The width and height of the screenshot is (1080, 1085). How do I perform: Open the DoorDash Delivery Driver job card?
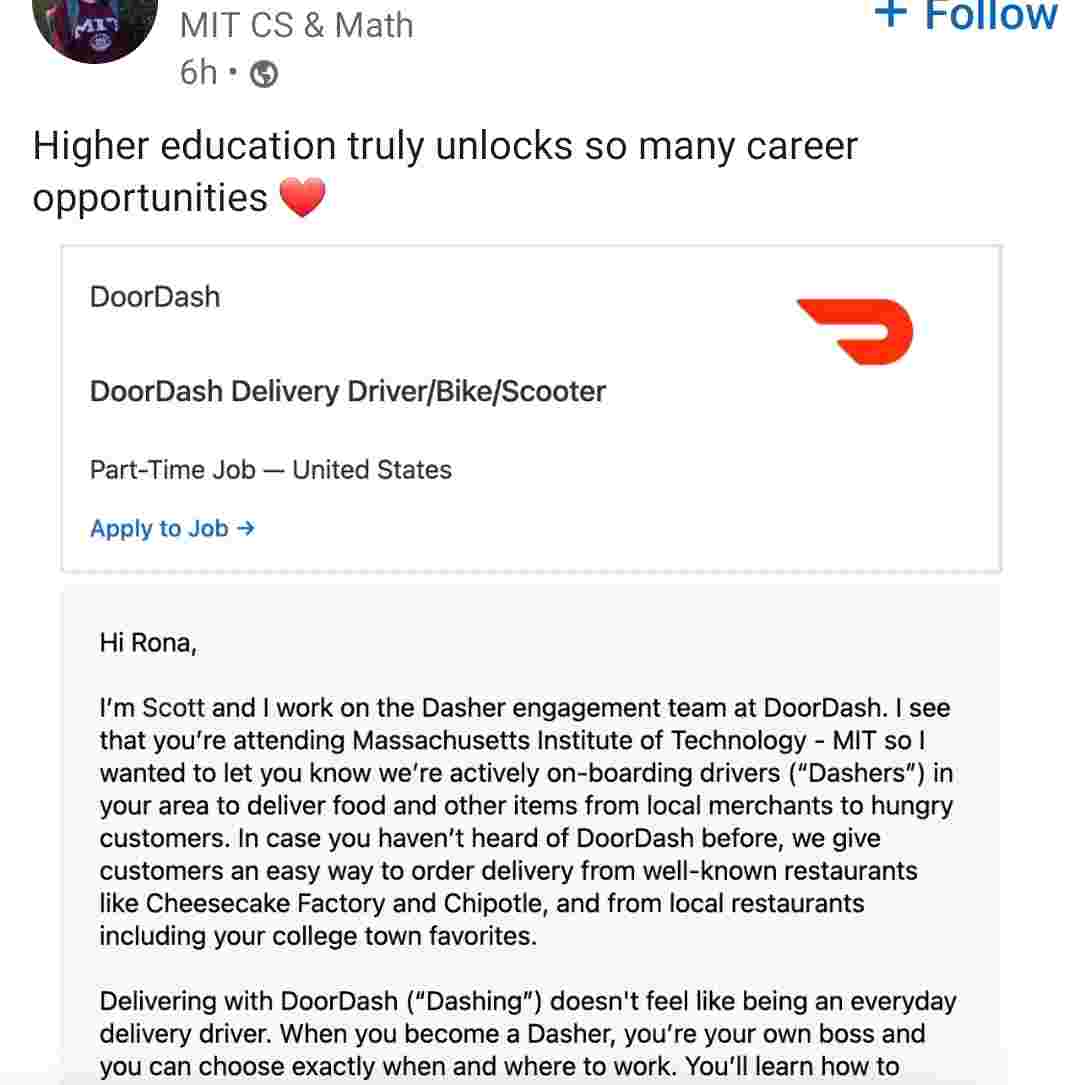point(348,391)
